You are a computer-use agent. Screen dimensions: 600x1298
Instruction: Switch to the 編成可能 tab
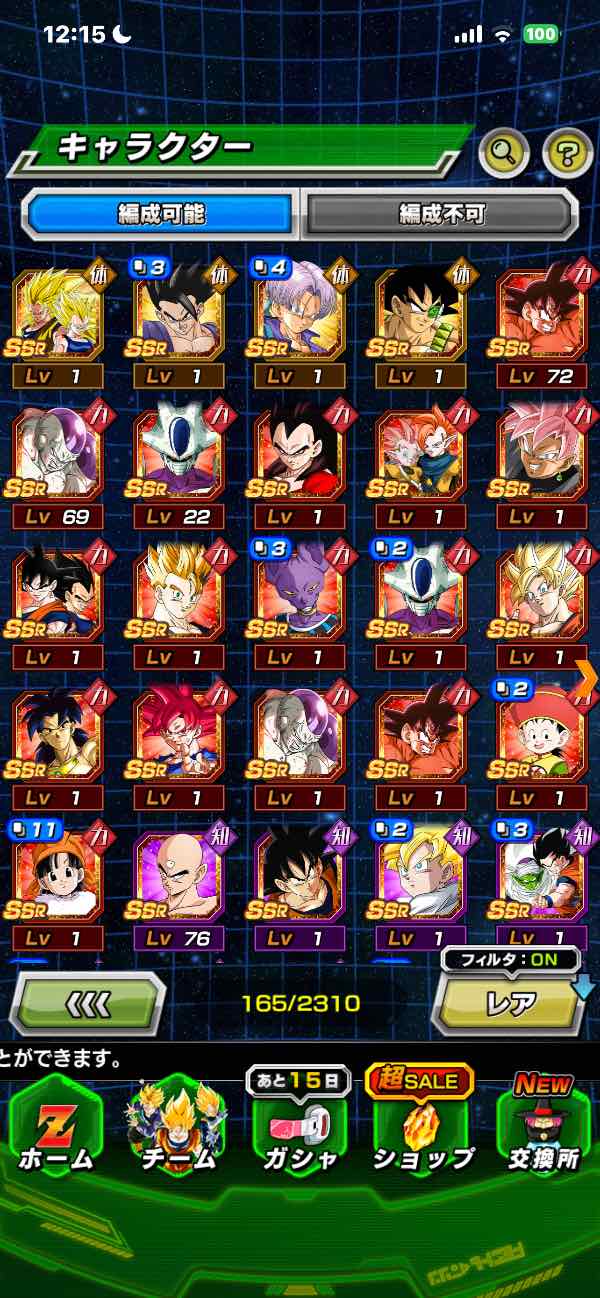tap(161, 214)
